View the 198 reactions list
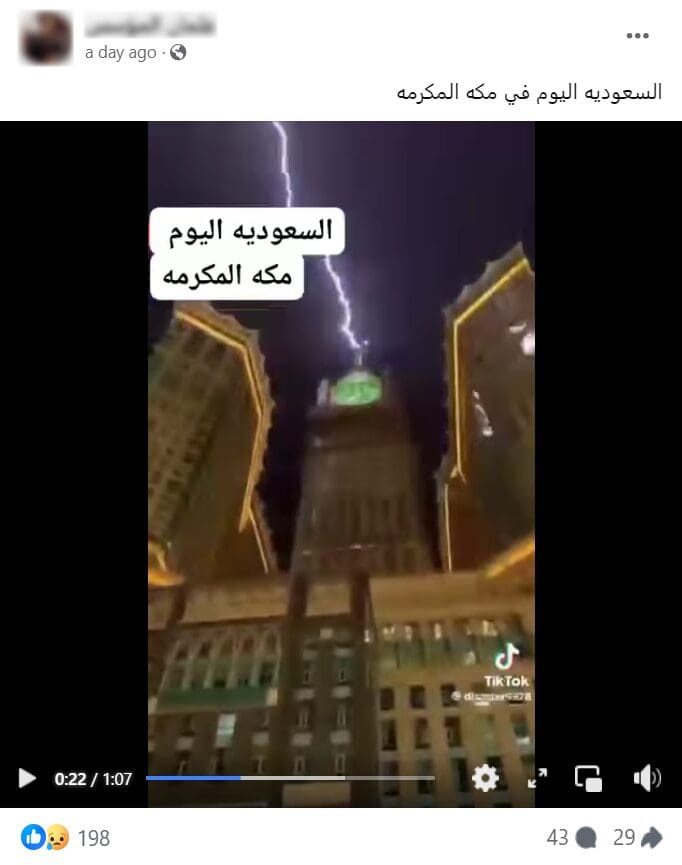The width and height of the screenshot is (682, 865). coord(66,837)
